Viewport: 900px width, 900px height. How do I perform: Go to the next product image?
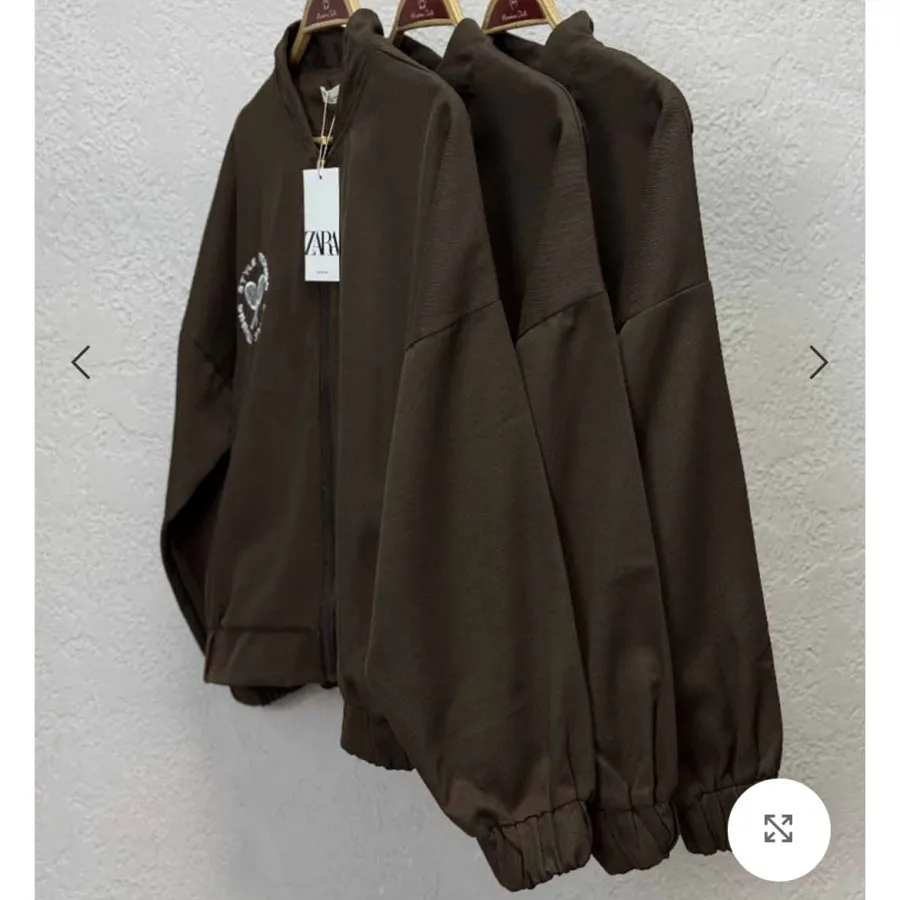[x=818, y=362]
